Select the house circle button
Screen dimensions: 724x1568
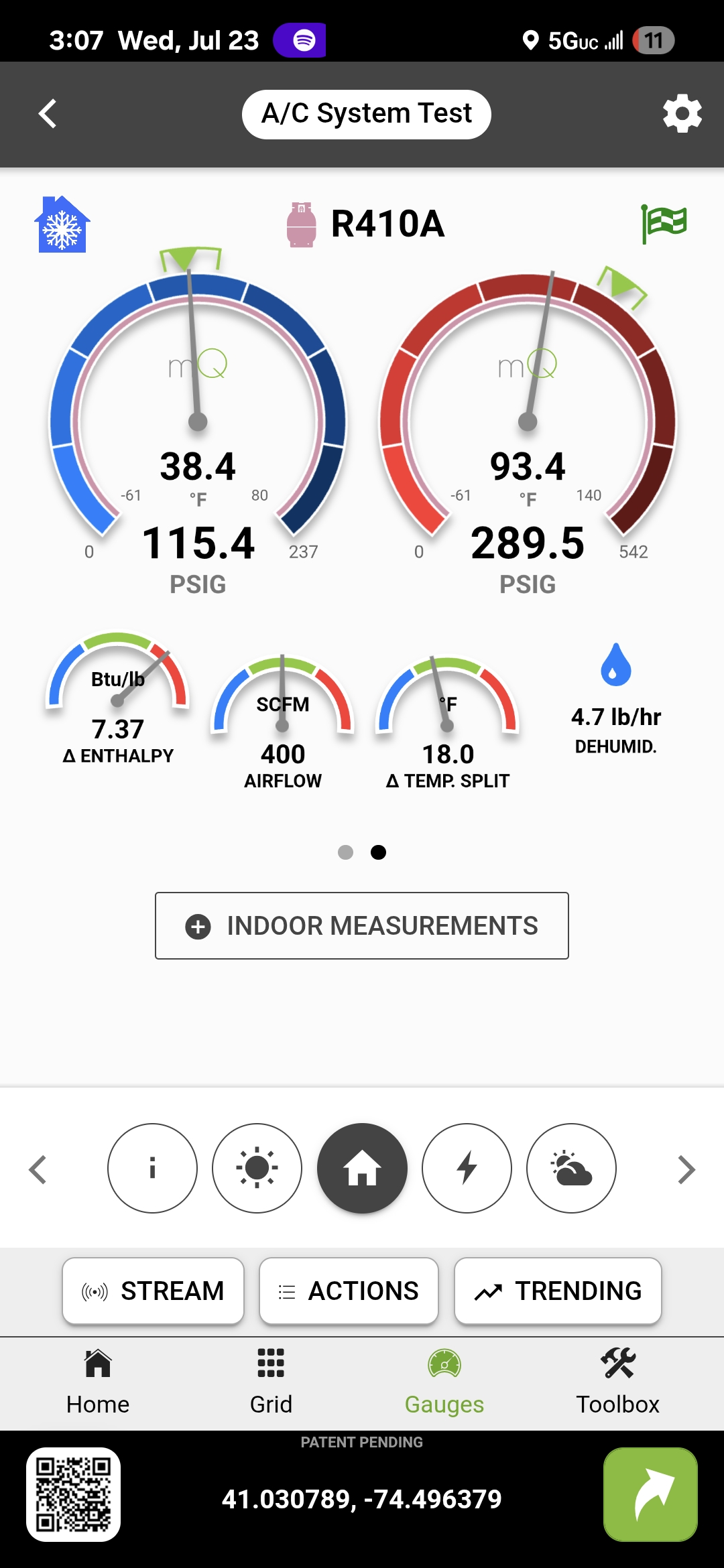(x=362, y=1168)
